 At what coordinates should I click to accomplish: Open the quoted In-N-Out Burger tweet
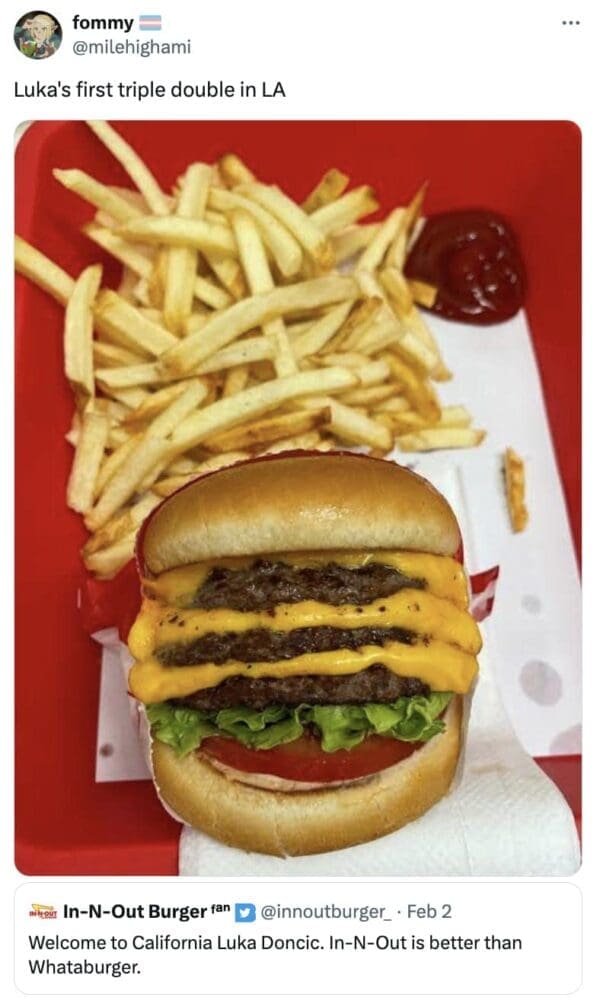pos(297,938)
